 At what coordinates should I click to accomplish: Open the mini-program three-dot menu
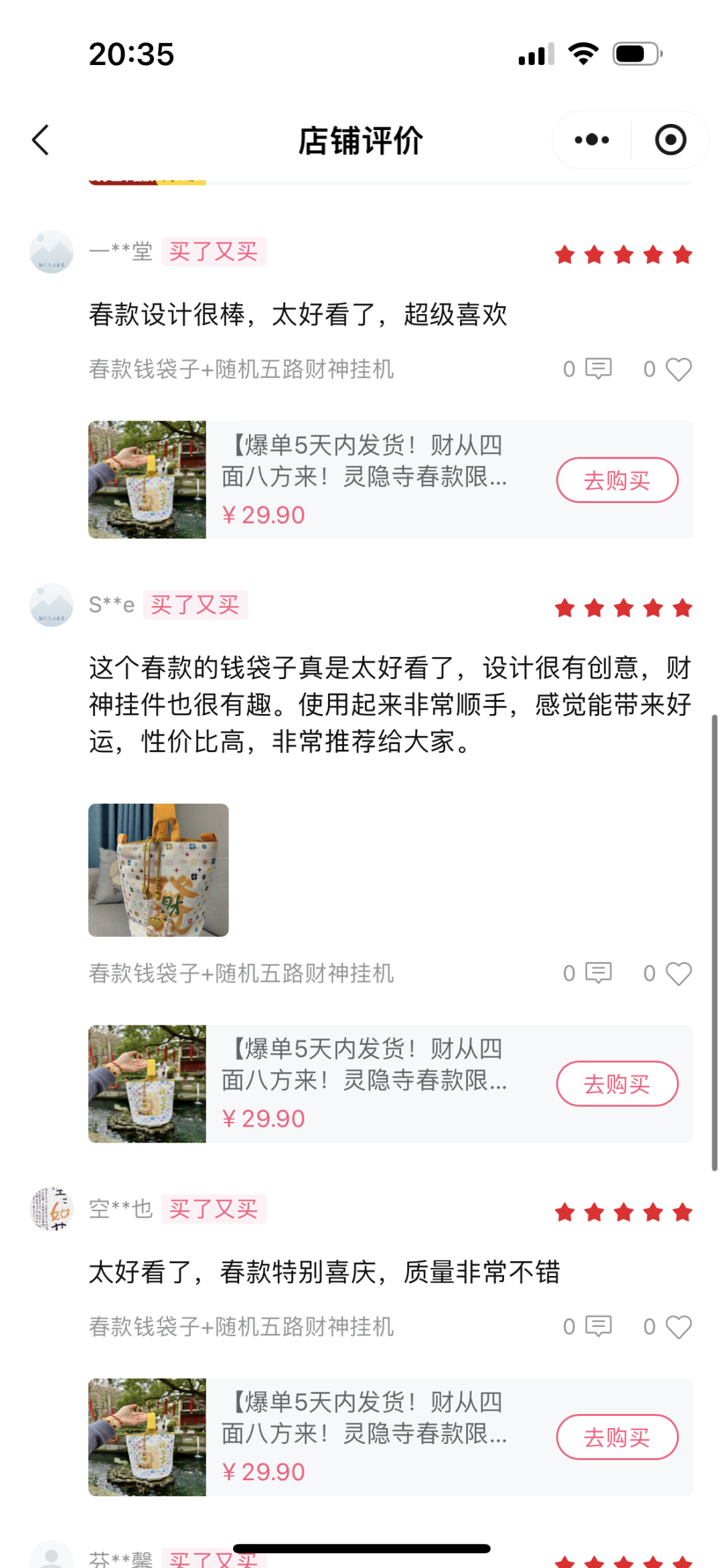(x=592, y=140)
